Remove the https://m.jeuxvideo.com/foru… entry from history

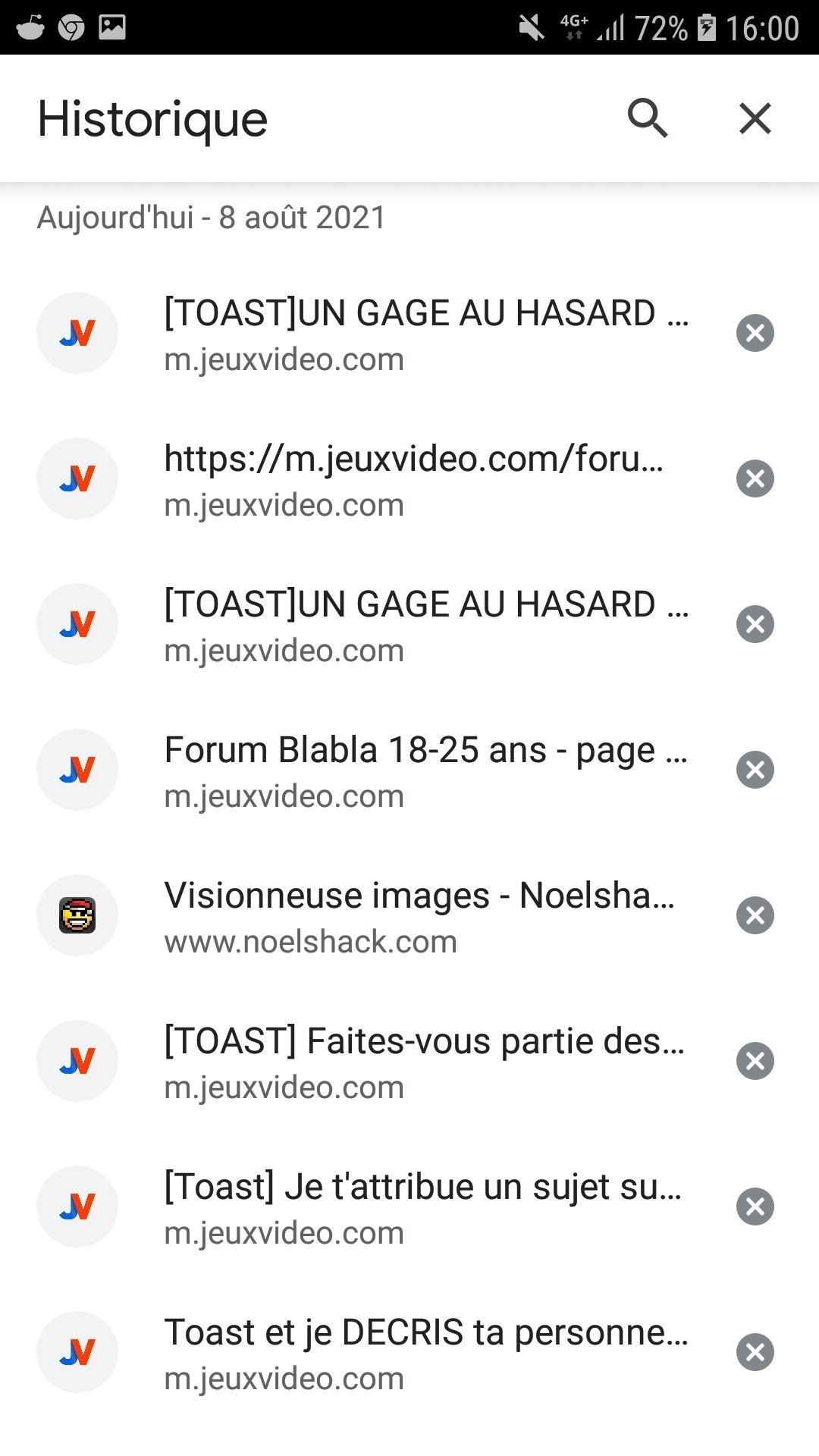click(x=755, y=479)
